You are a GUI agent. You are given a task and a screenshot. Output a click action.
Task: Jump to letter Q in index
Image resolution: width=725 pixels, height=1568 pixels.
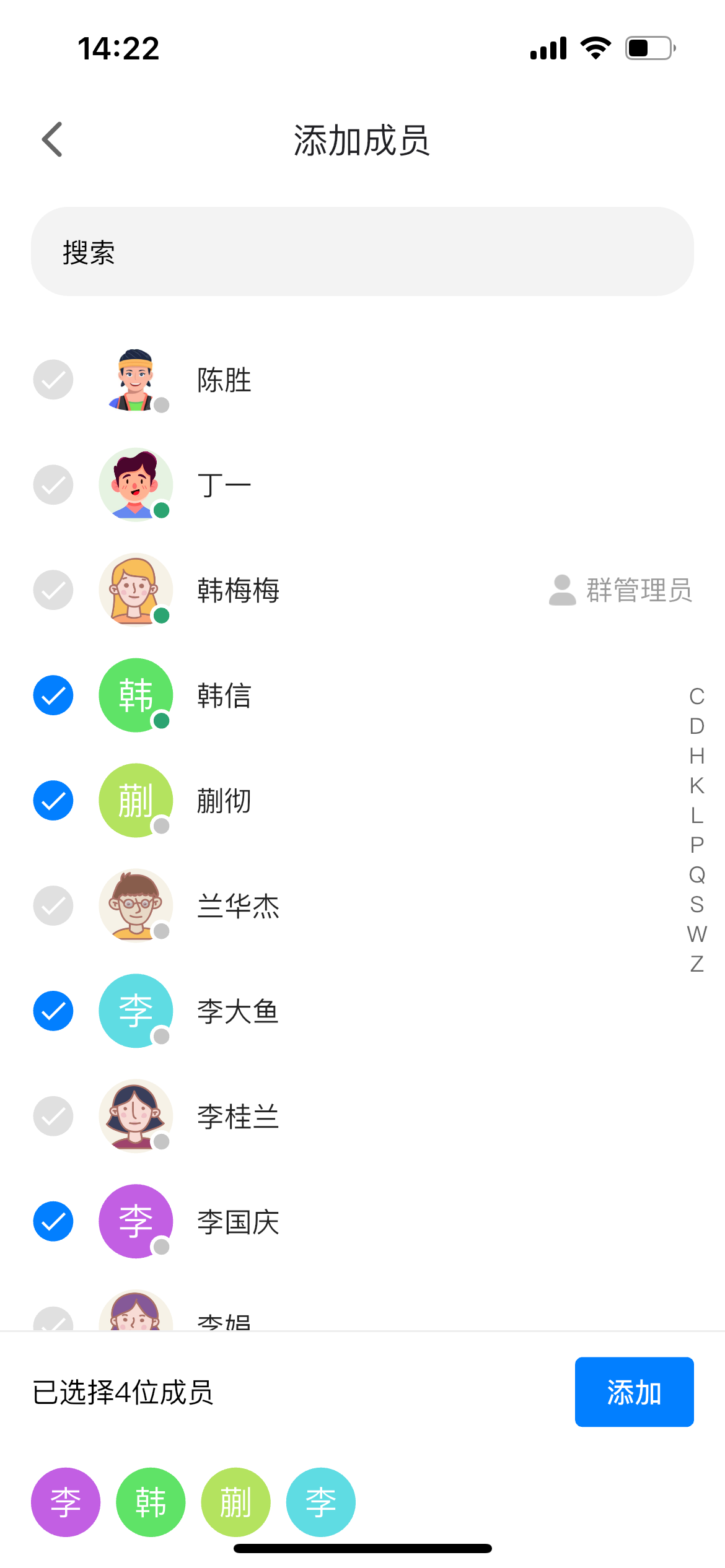coord(696,874)
